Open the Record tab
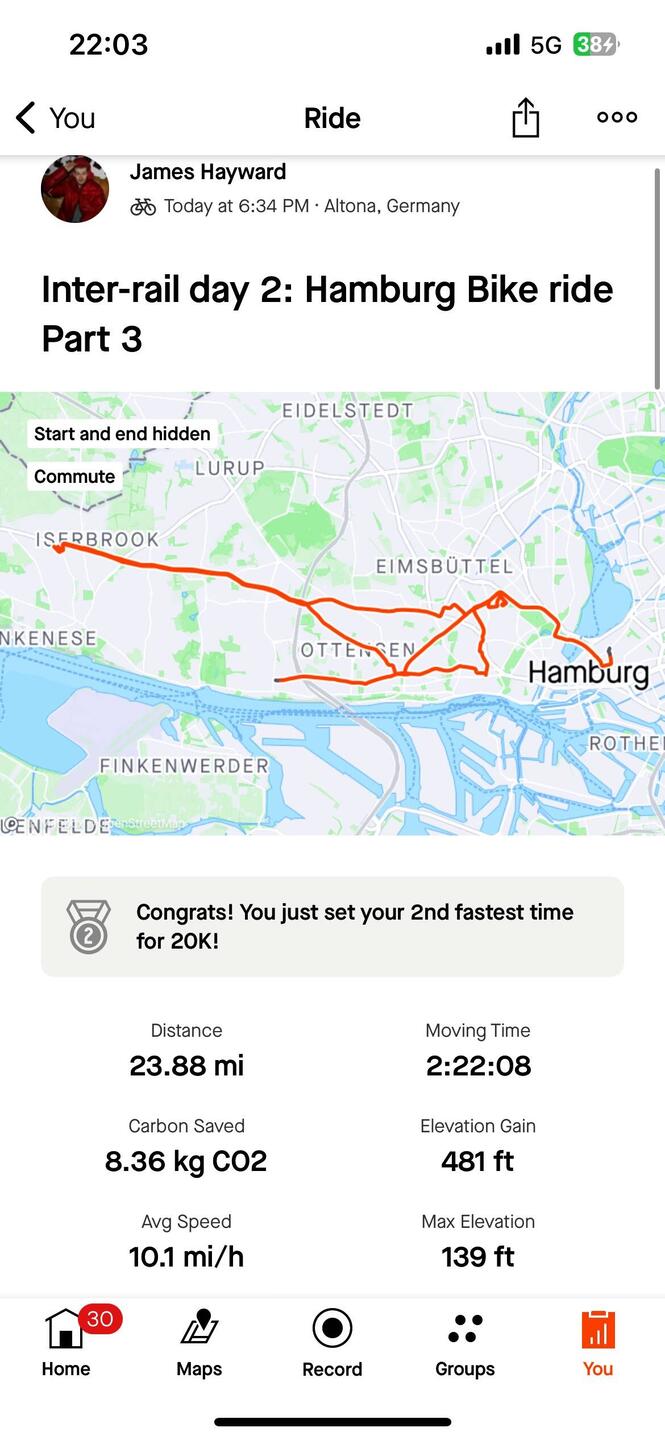The height and width of the screenshot is (1440, 665). coord(332,1343)
